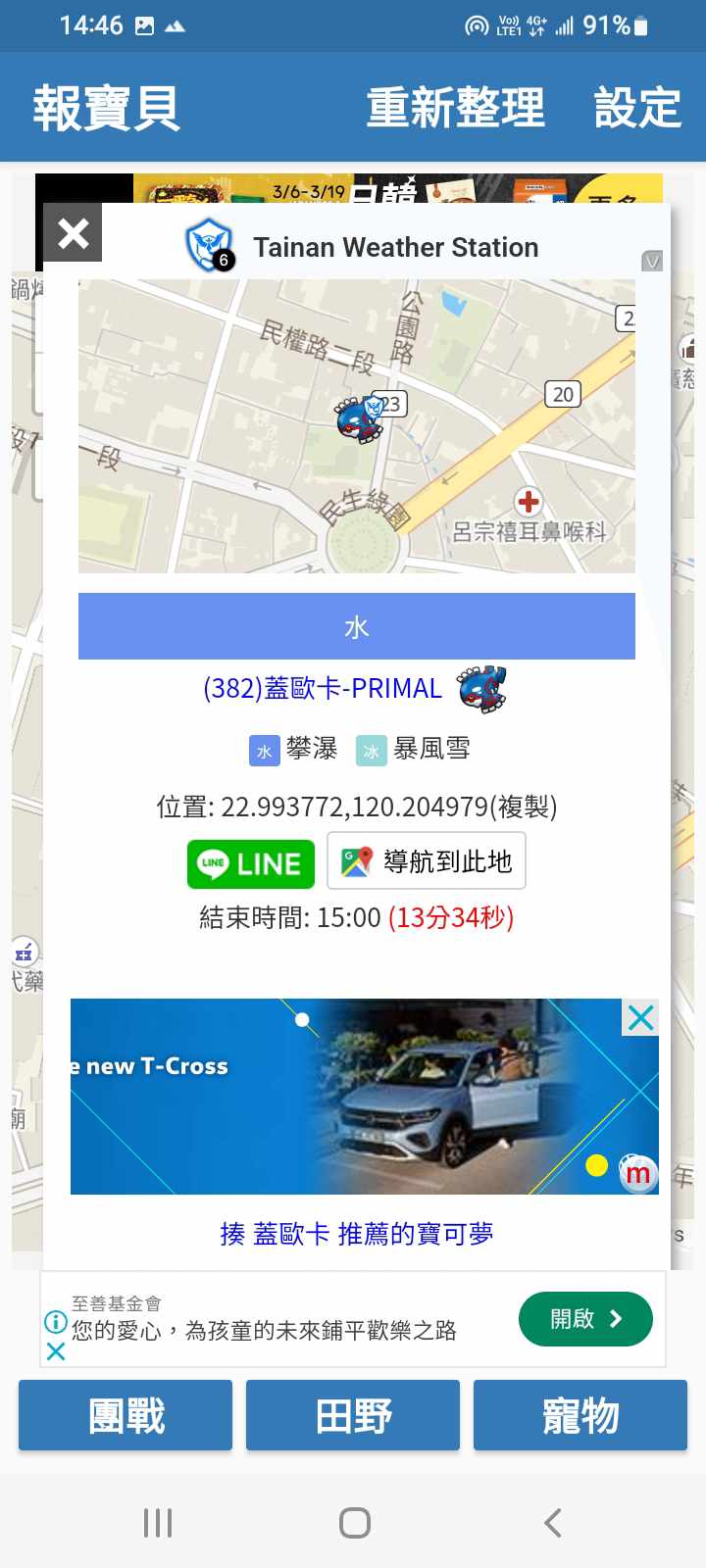Image resolution: width=706 pixels, height=1568 pixels.
Task: Tap 導航到此地 to navigate here
Action: click(427, 861)
